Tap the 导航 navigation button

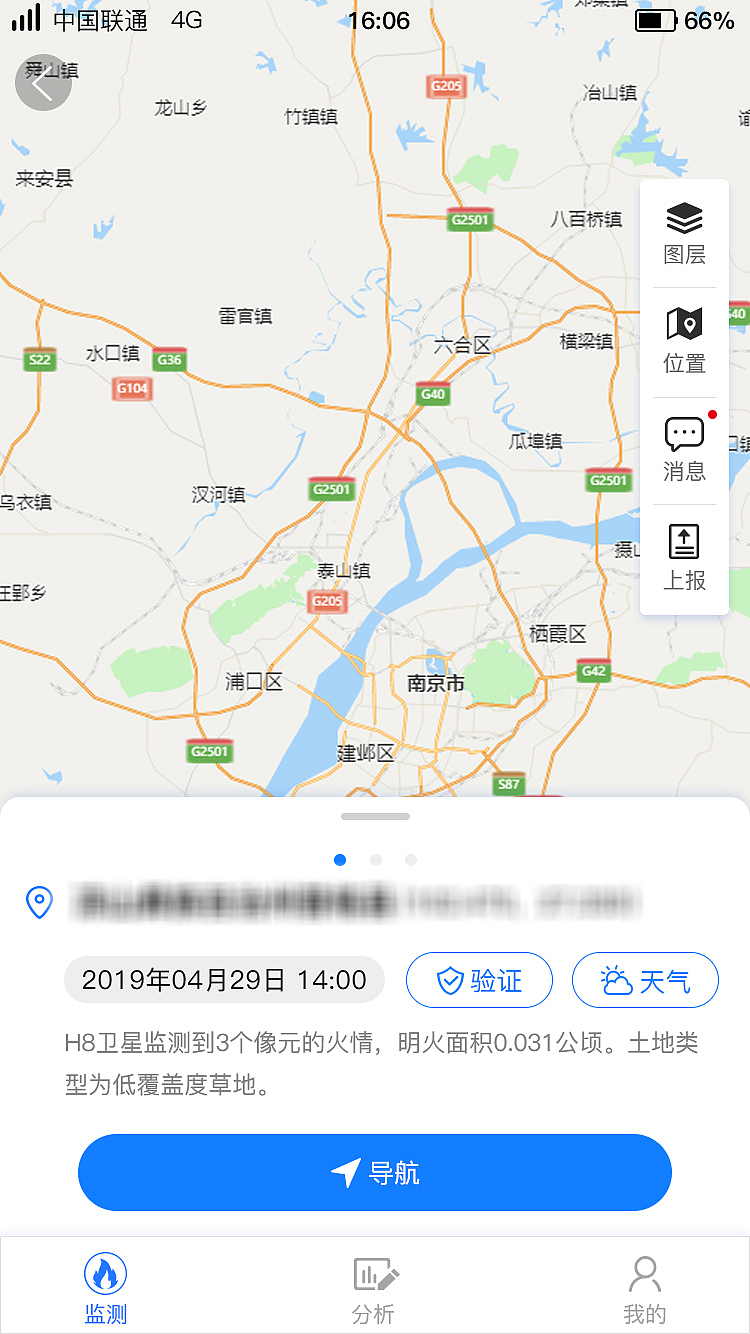tap(375, 1172)
